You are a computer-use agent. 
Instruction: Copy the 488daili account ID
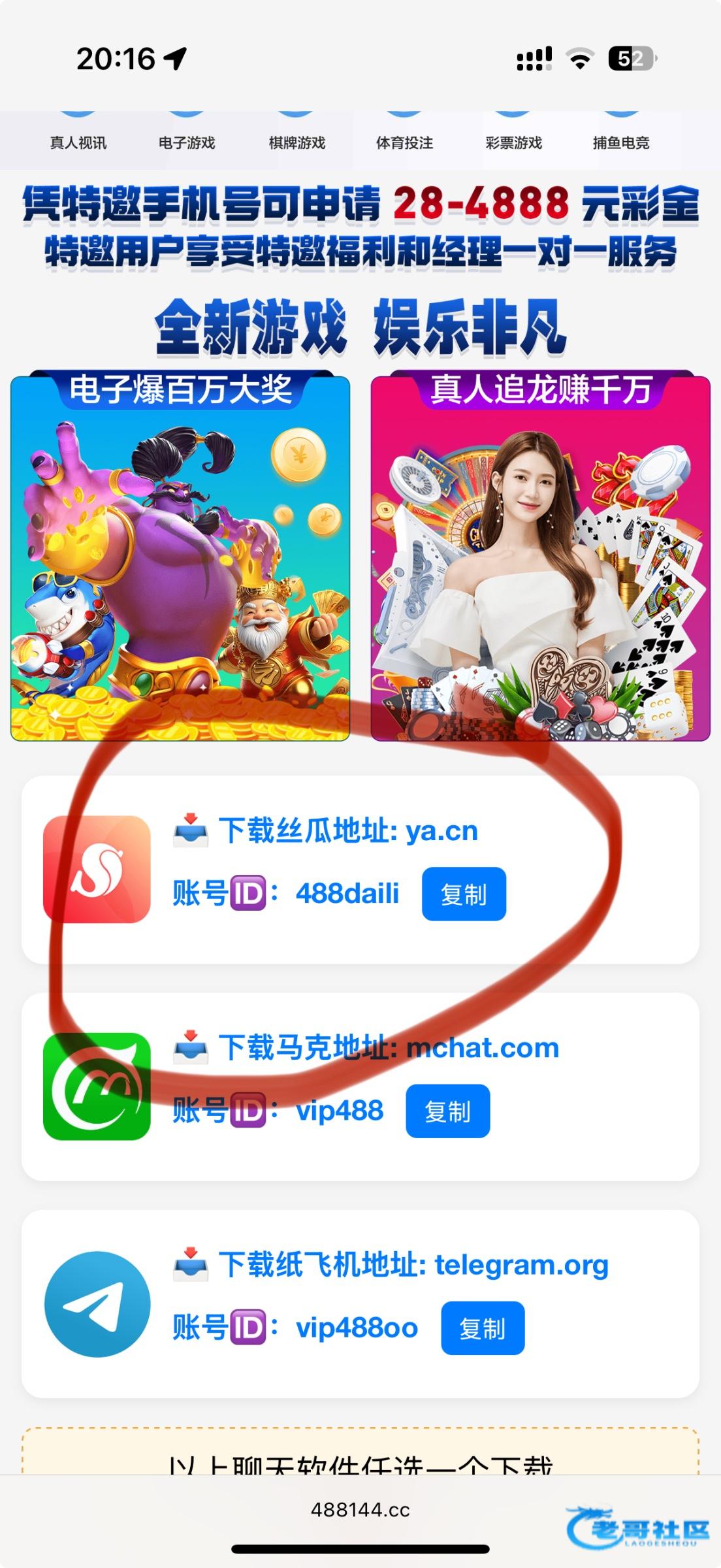(464, 894)
